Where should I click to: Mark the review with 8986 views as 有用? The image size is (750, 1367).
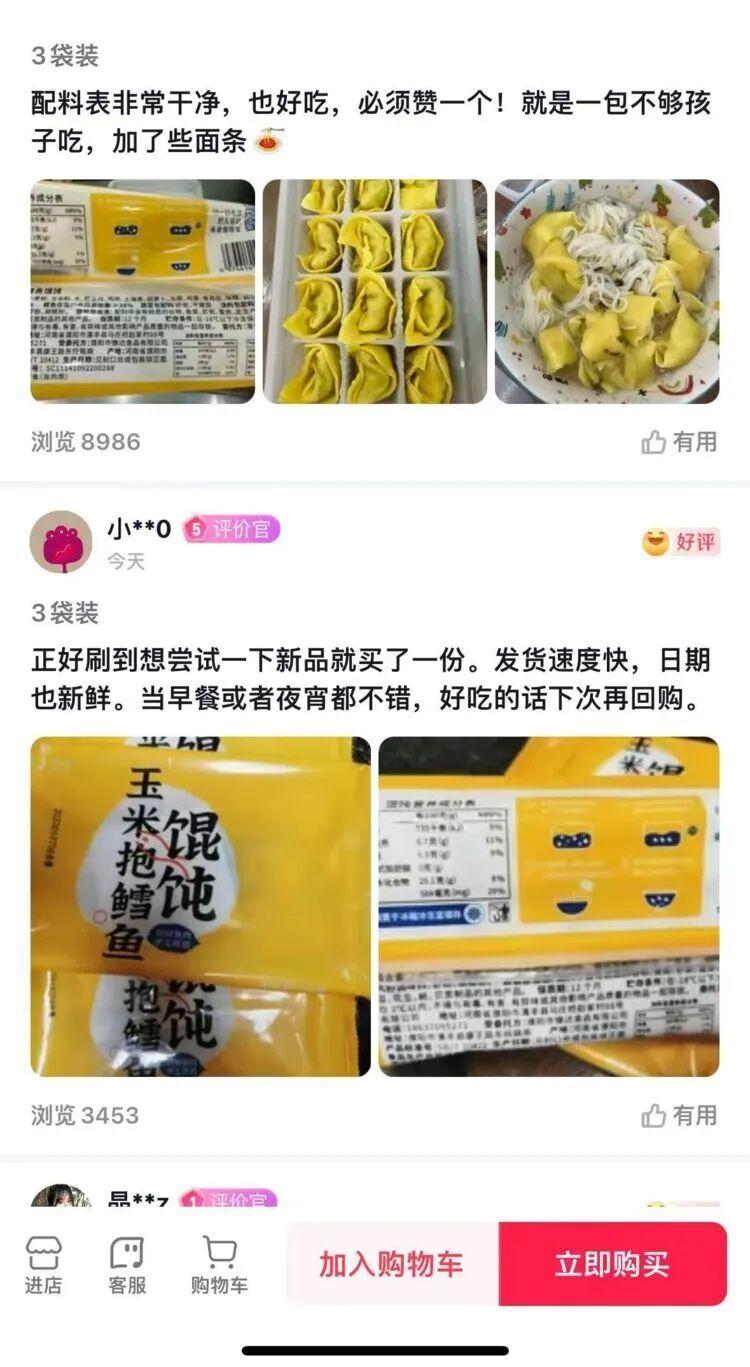[x=680, y=442]
